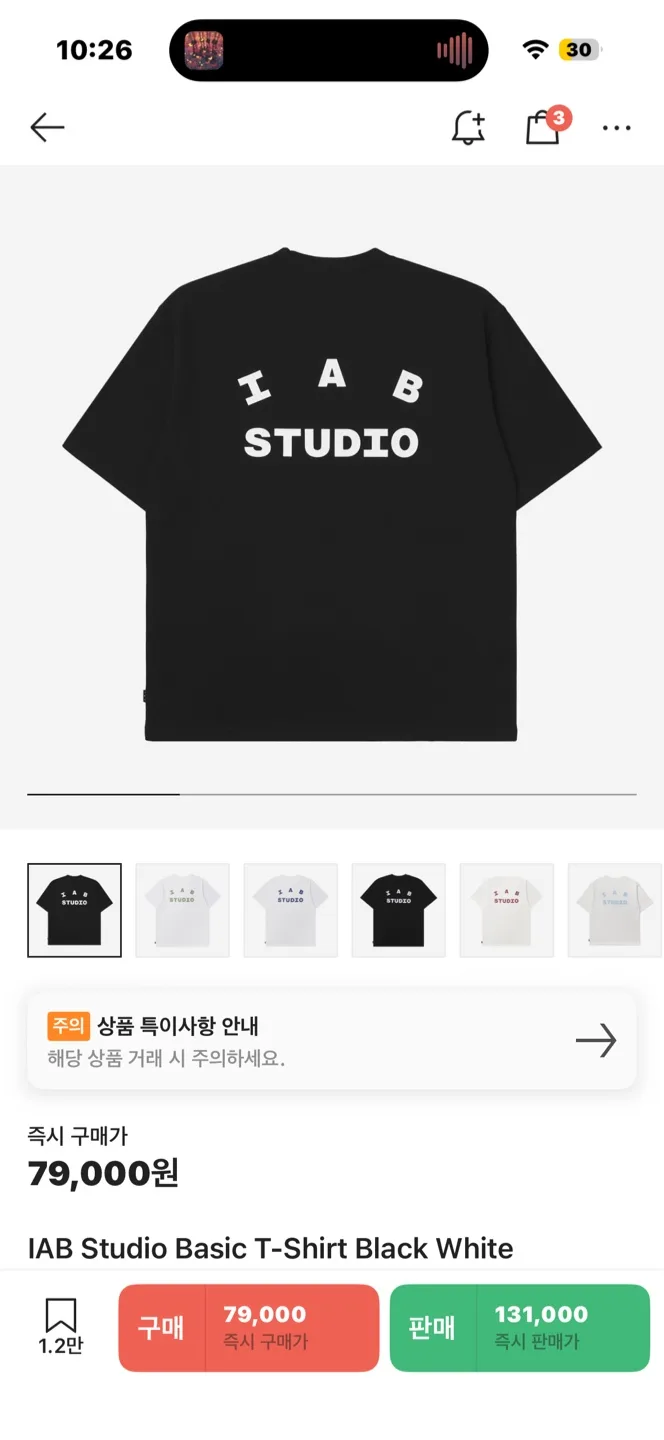664x1440 pixels.
Task: Tap the green 판매 button
Action: 520,1328
